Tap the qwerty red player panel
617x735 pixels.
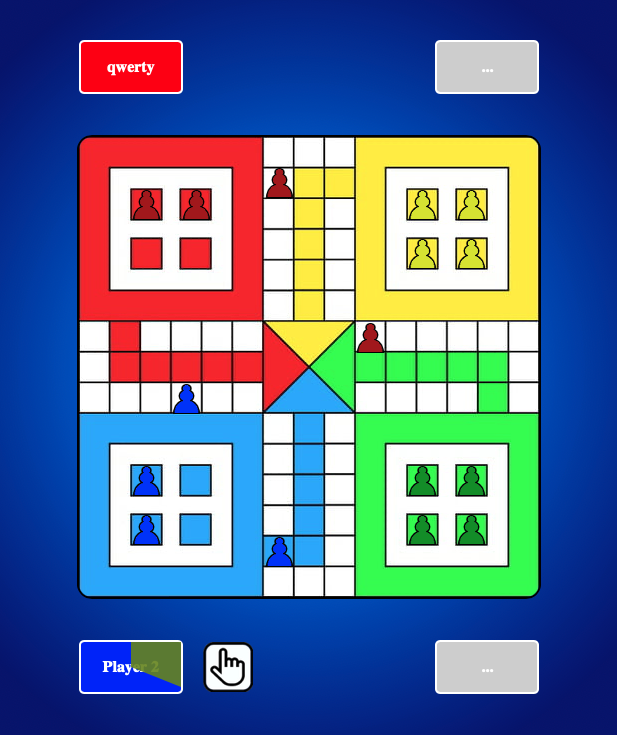131,67
